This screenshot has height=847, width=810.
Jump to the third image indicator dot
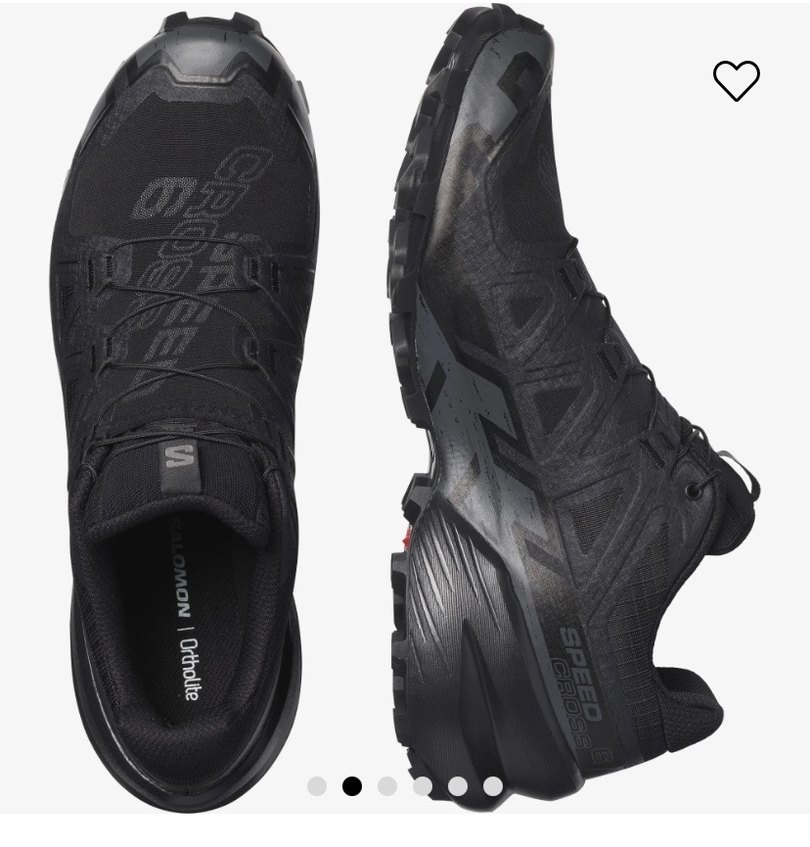(387, 786)
